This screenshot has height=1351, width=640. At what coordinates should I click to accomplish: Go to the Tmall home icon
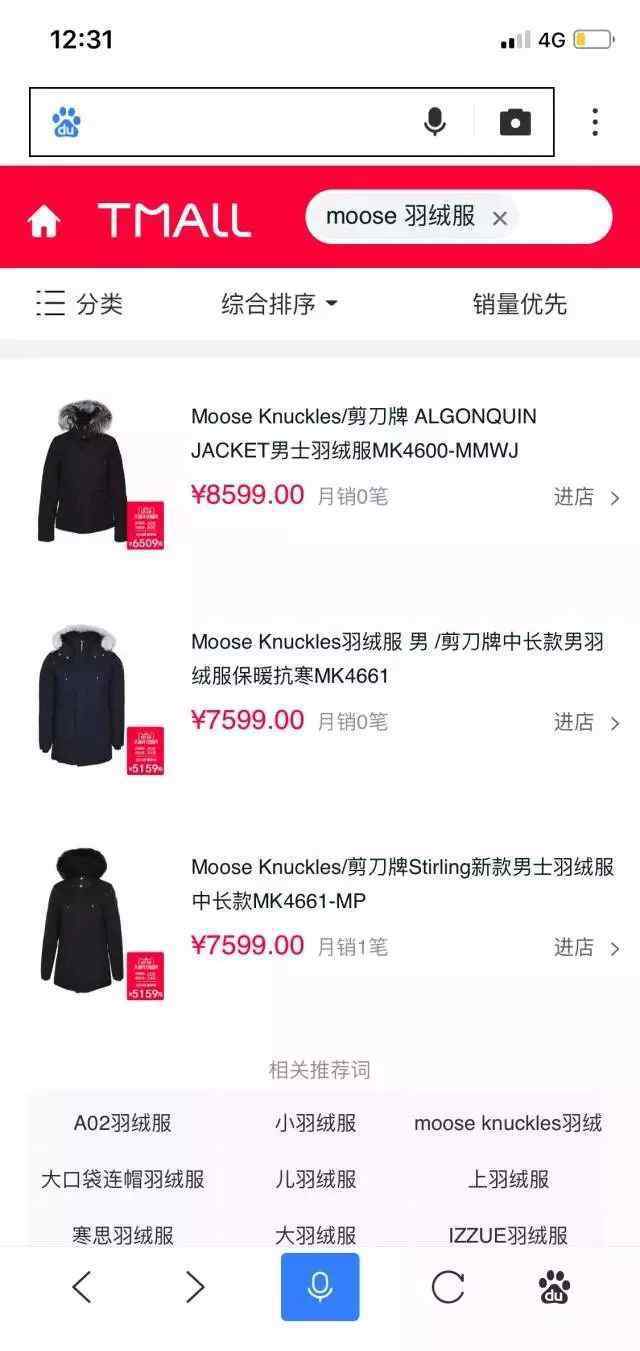point(44,220)
